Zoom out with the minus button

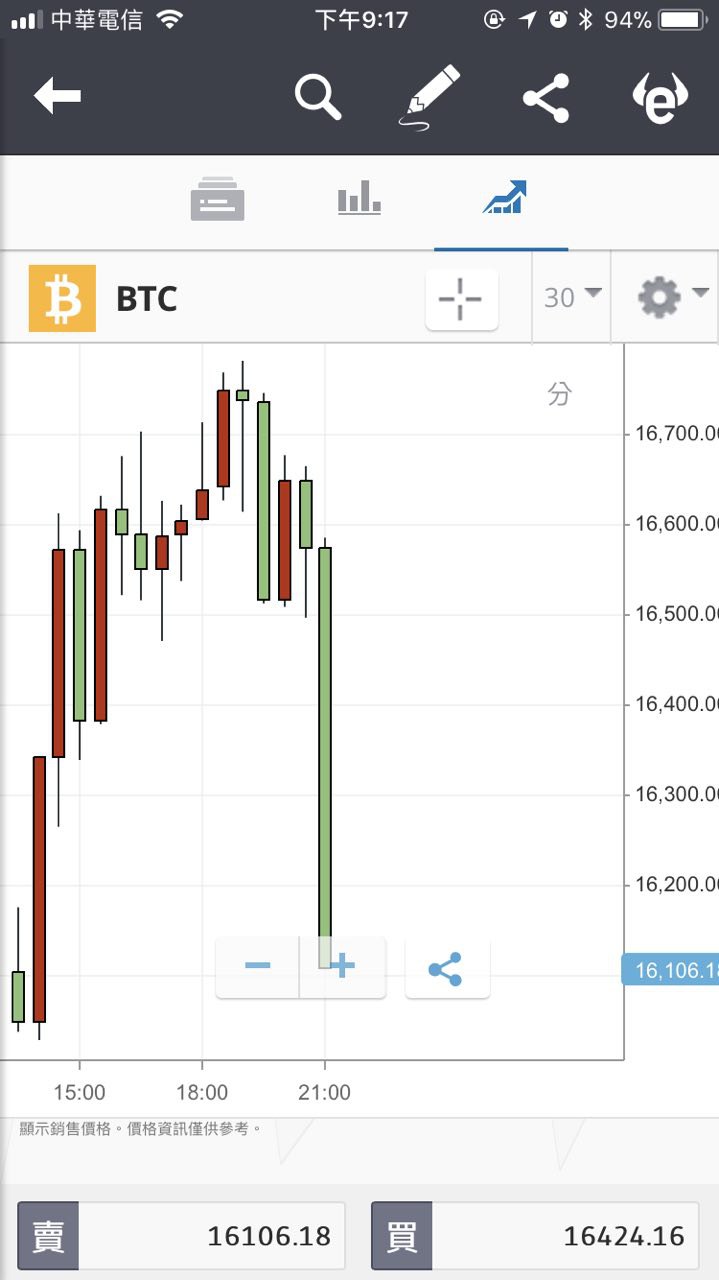pyautogui.click(x=257, y=967)
